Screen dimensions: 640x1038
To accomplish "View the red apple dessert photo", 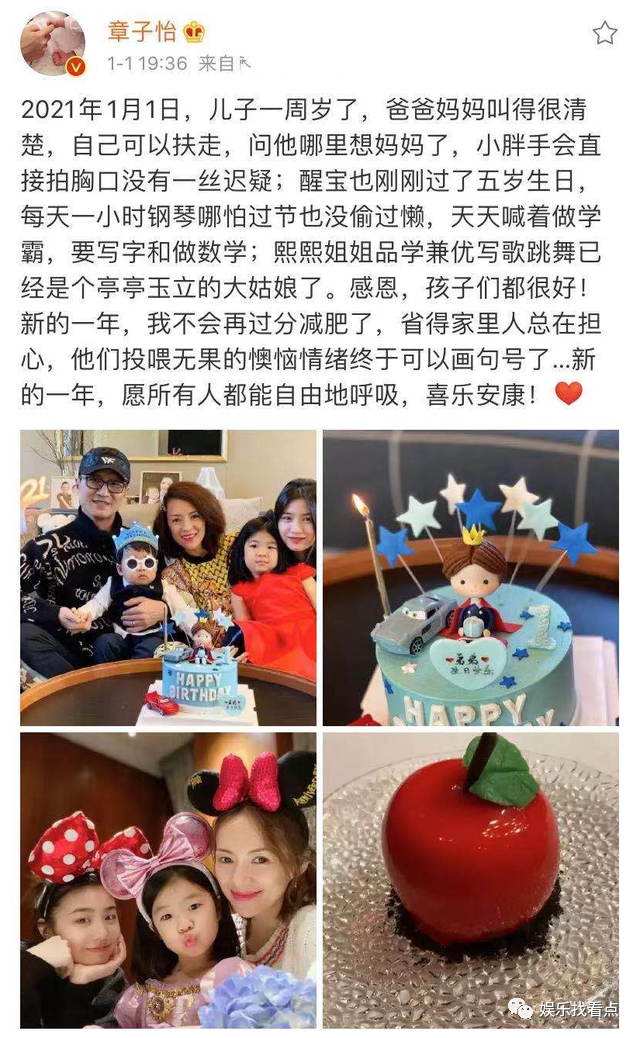I will pyautogui.click(x=470, y=880).
